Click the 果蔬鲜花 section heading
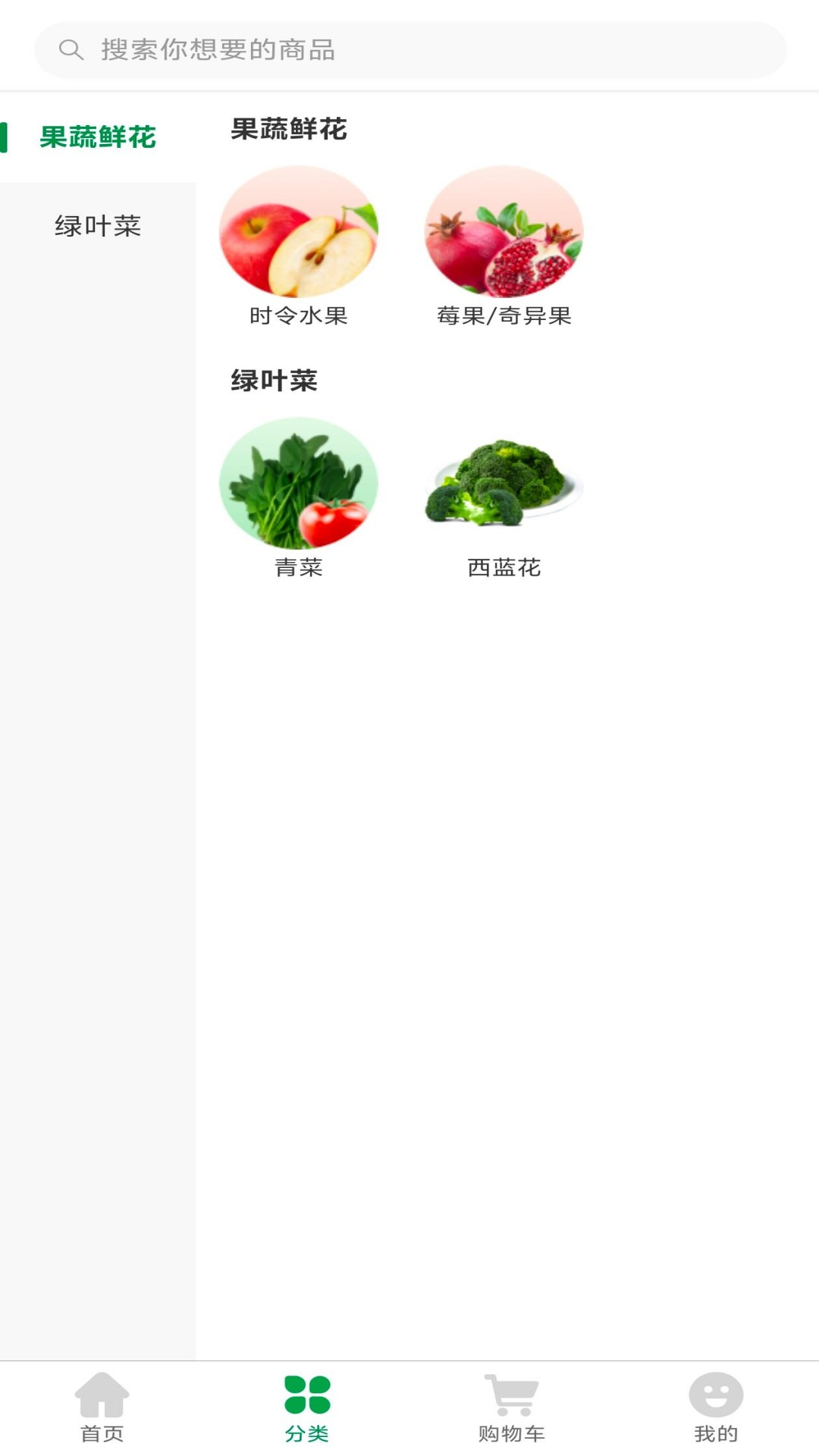This screenshot has height=1456, width=819. coord(287,130)
